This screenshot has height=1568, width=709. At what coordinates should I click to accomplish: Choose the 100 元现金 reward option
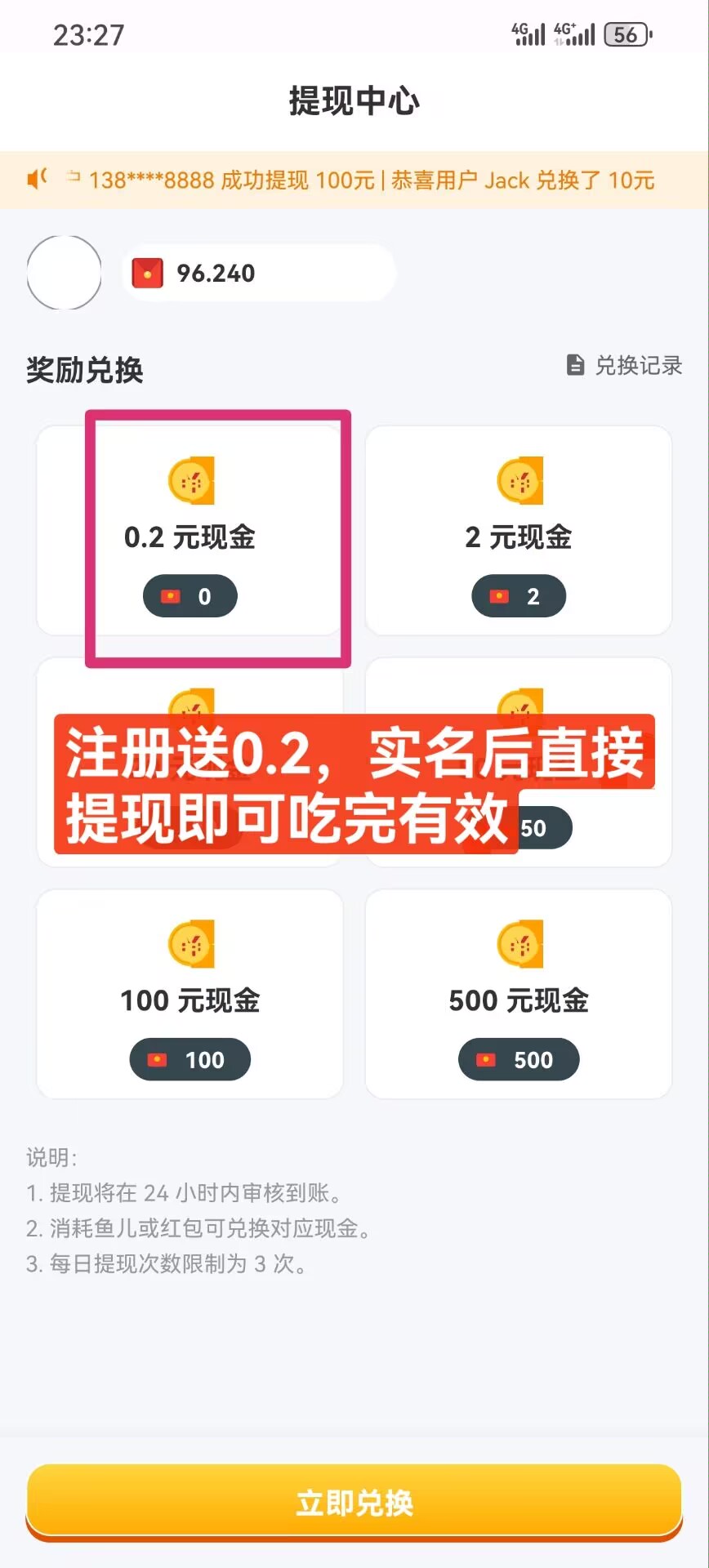(190, 993)
